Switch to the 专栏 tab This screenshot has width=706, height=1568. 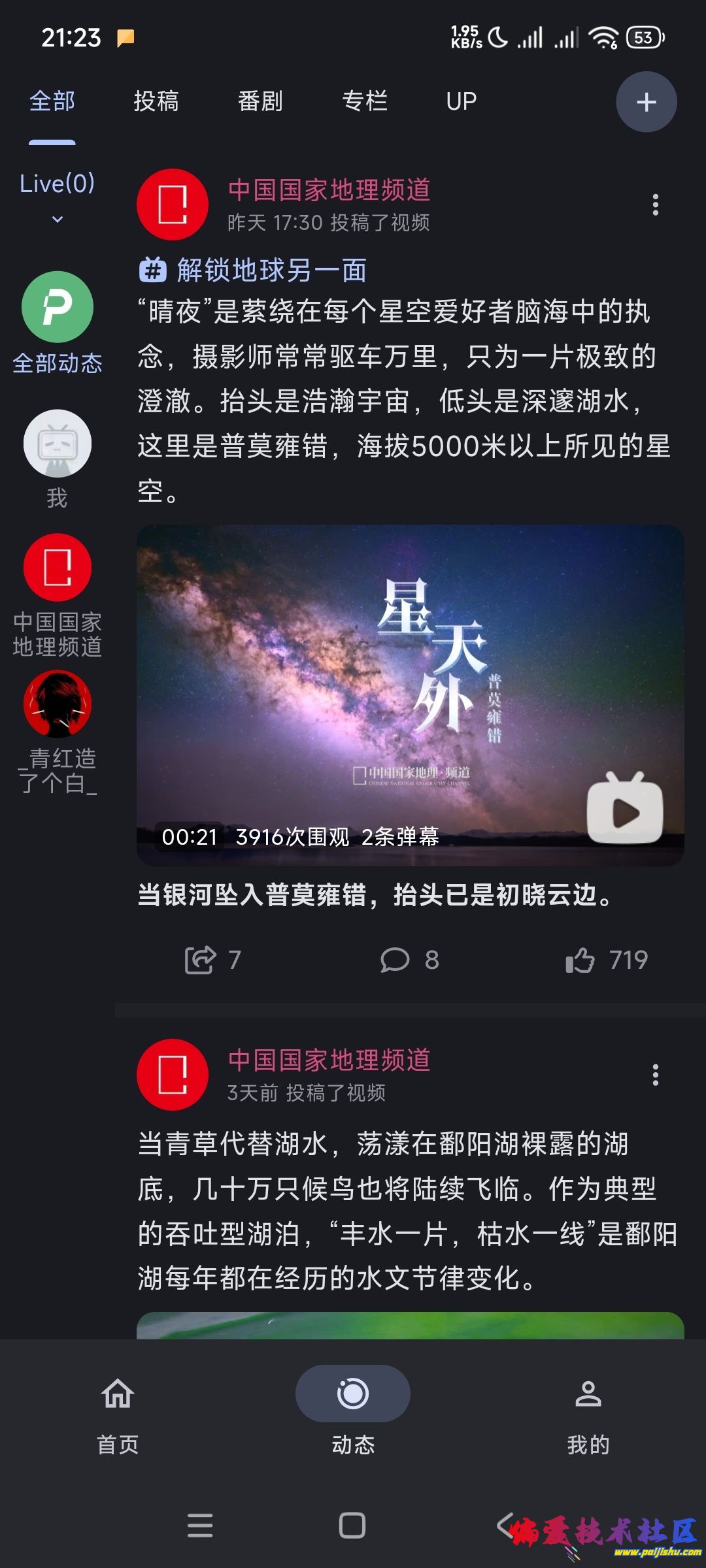click(x=366, y=101)
